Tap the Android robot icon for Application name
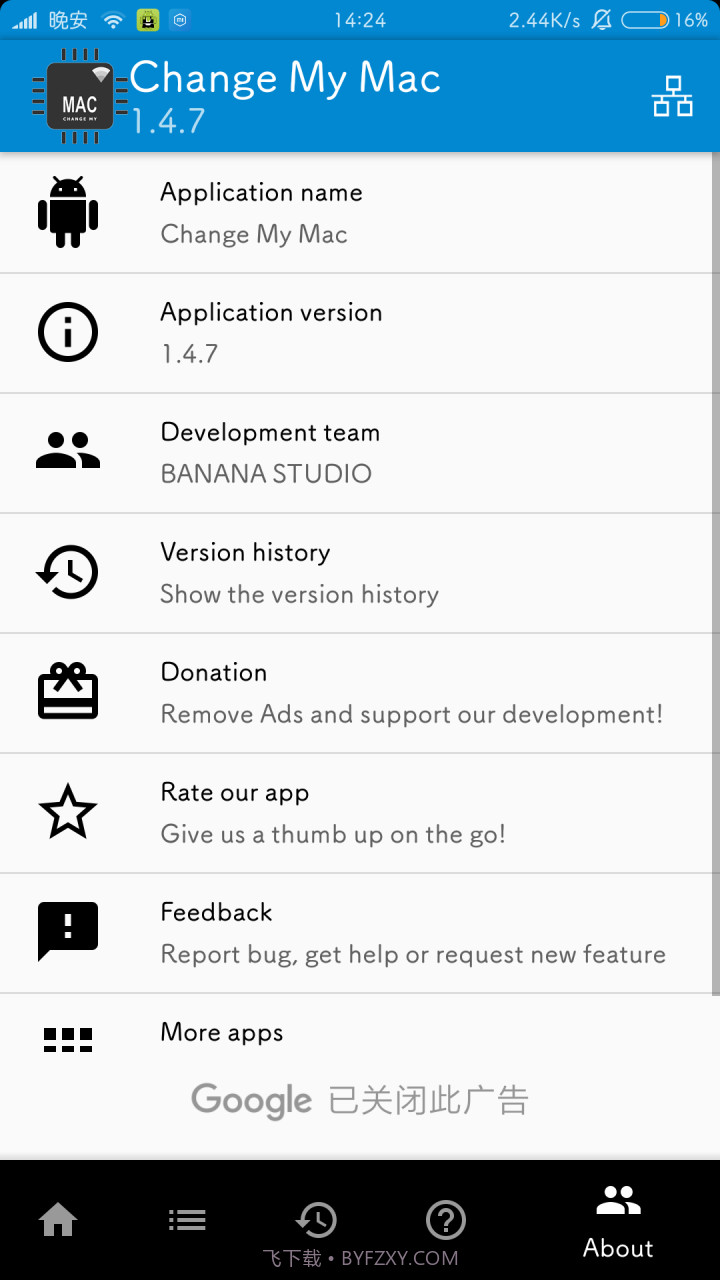 pyautogui.click(x=67, y=212)
